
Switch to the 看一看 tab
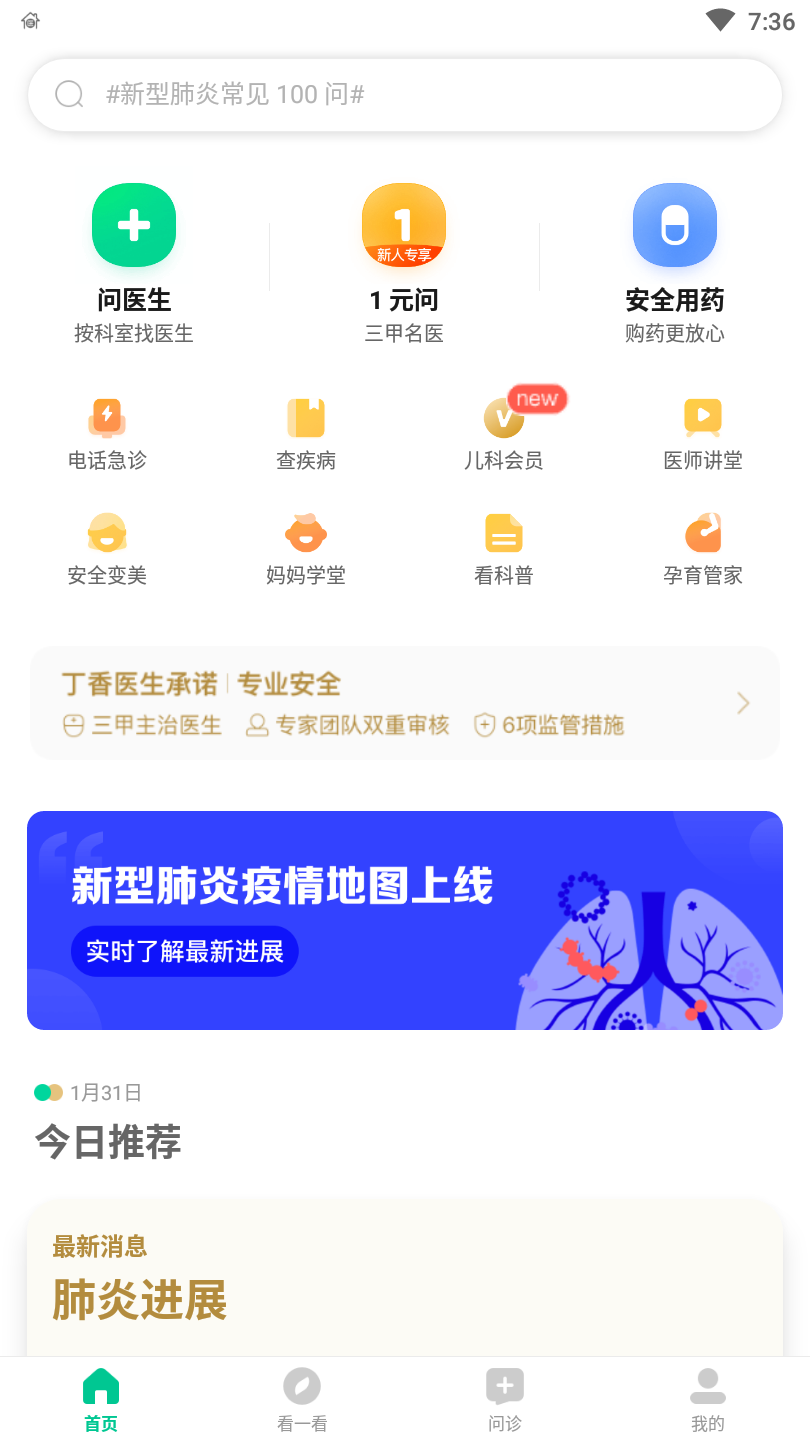[x=302, y=1398]
